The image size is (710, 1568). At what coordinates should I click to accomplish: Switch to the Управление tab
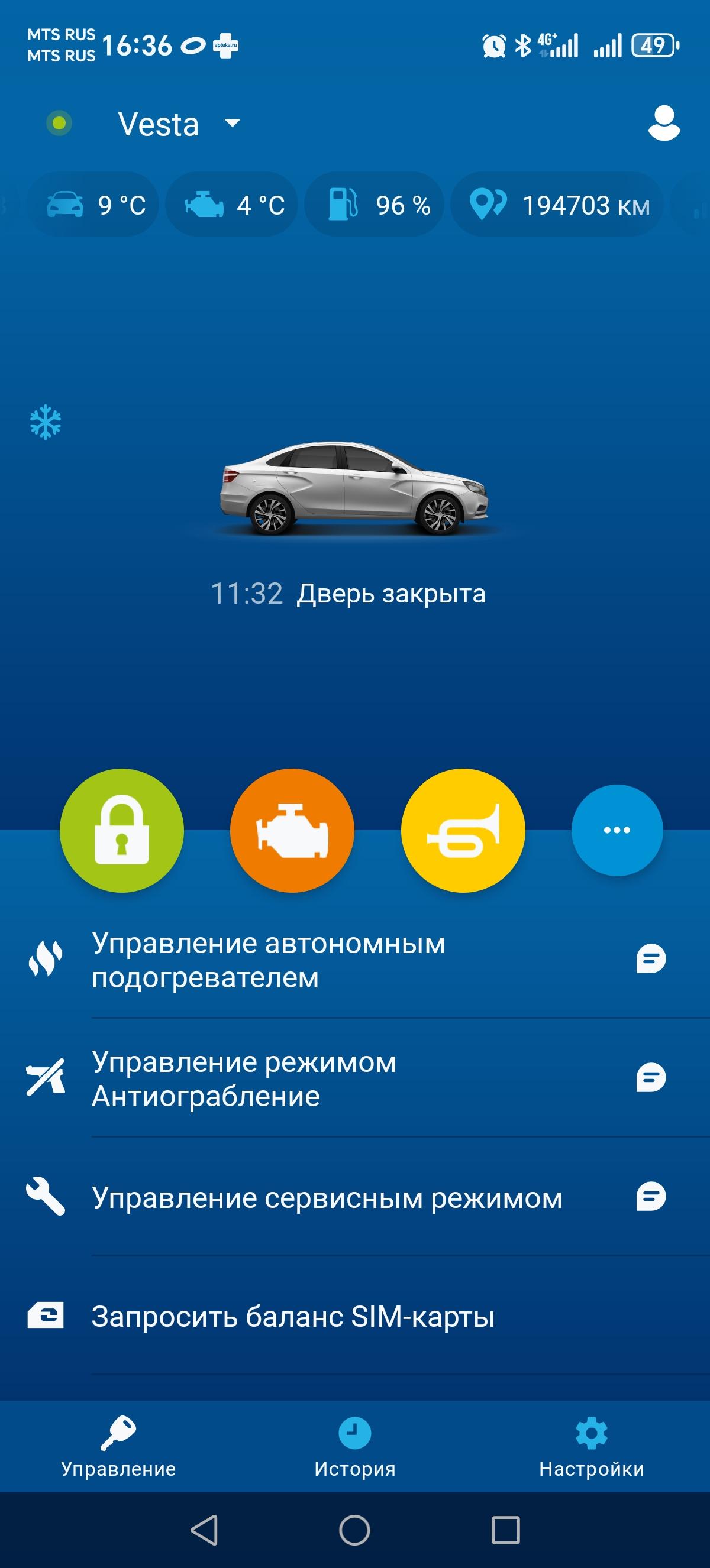(x=118, y=1449)
